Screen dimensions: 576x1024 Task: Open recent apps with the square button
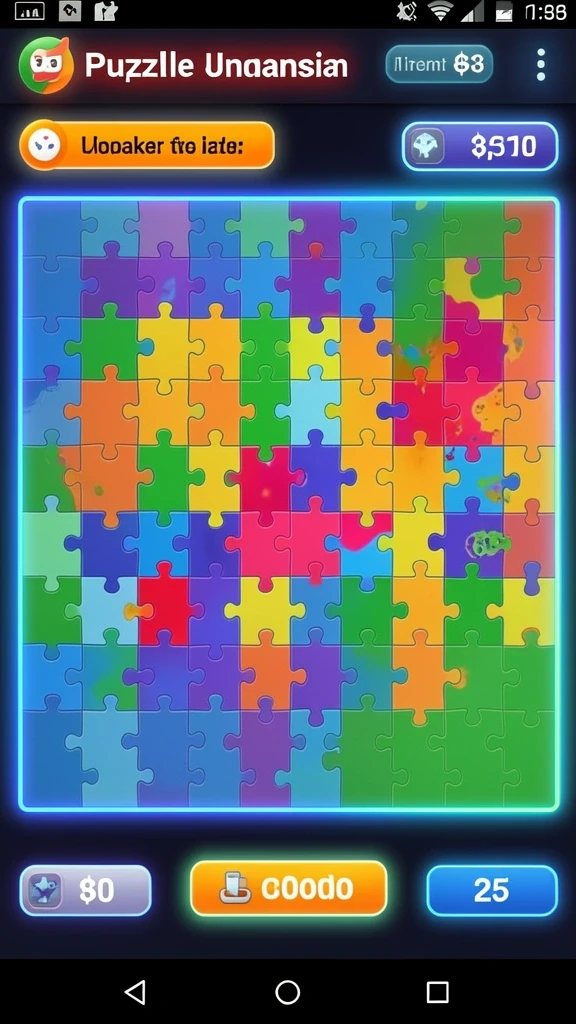[438, 992]
